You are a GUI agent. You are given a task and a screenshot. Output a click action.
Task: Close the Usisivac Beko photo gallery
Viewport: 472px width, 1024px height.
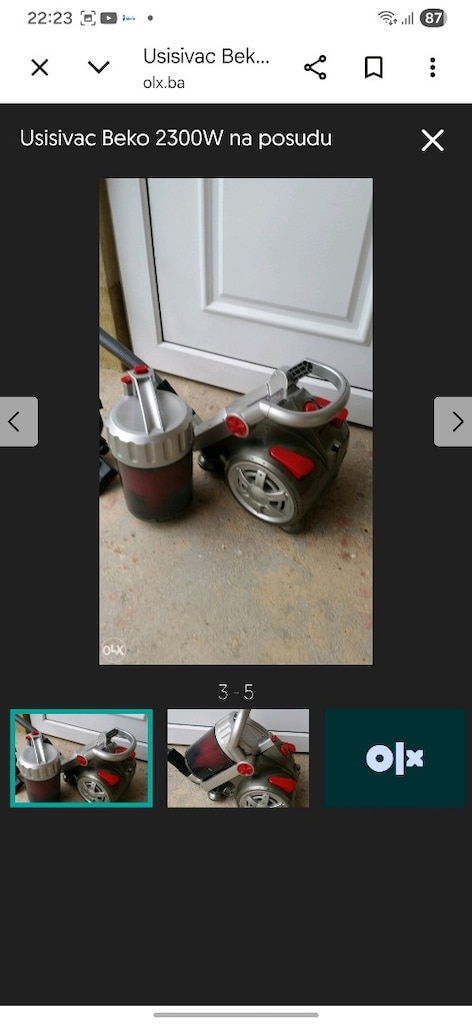tap(432, 140)
